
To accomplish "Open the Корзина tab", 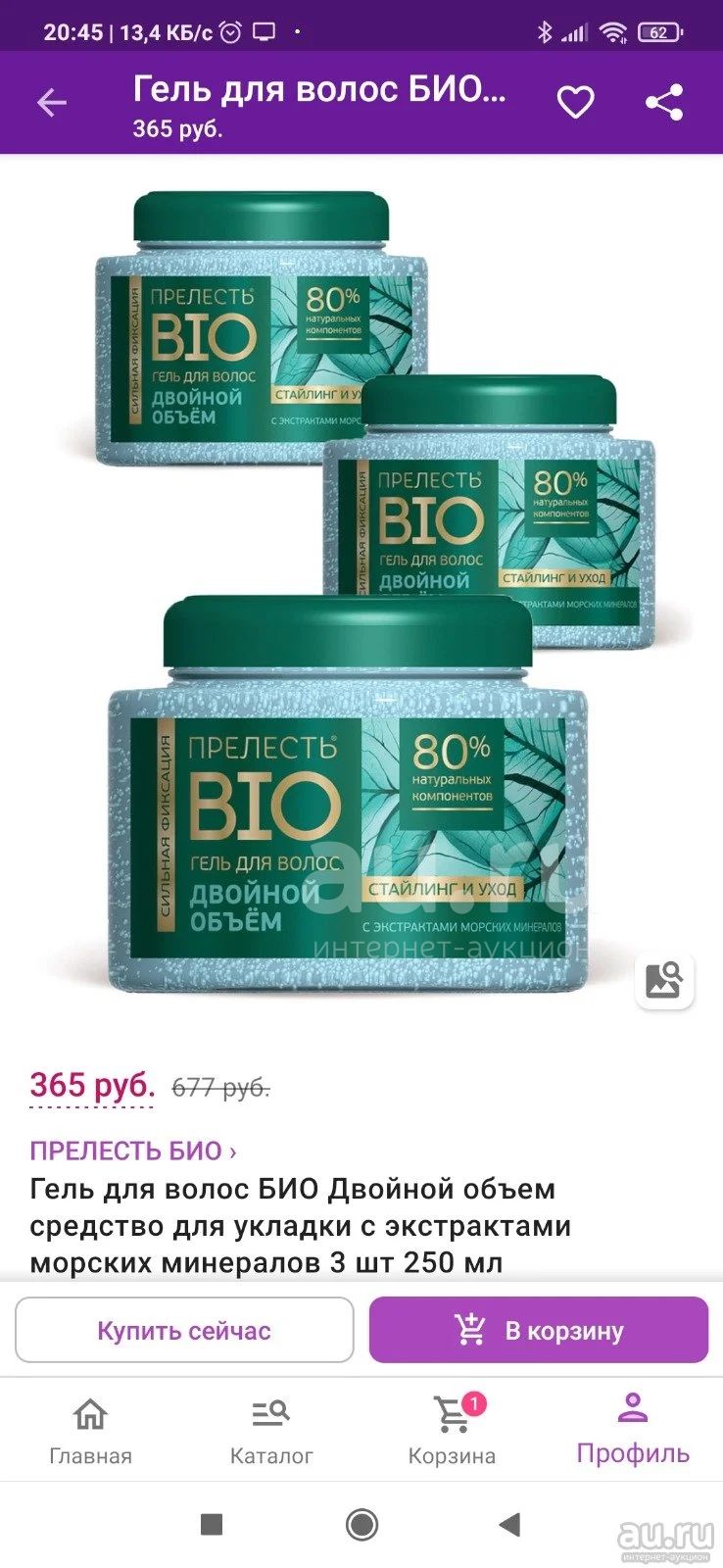I will point(452,1431).
